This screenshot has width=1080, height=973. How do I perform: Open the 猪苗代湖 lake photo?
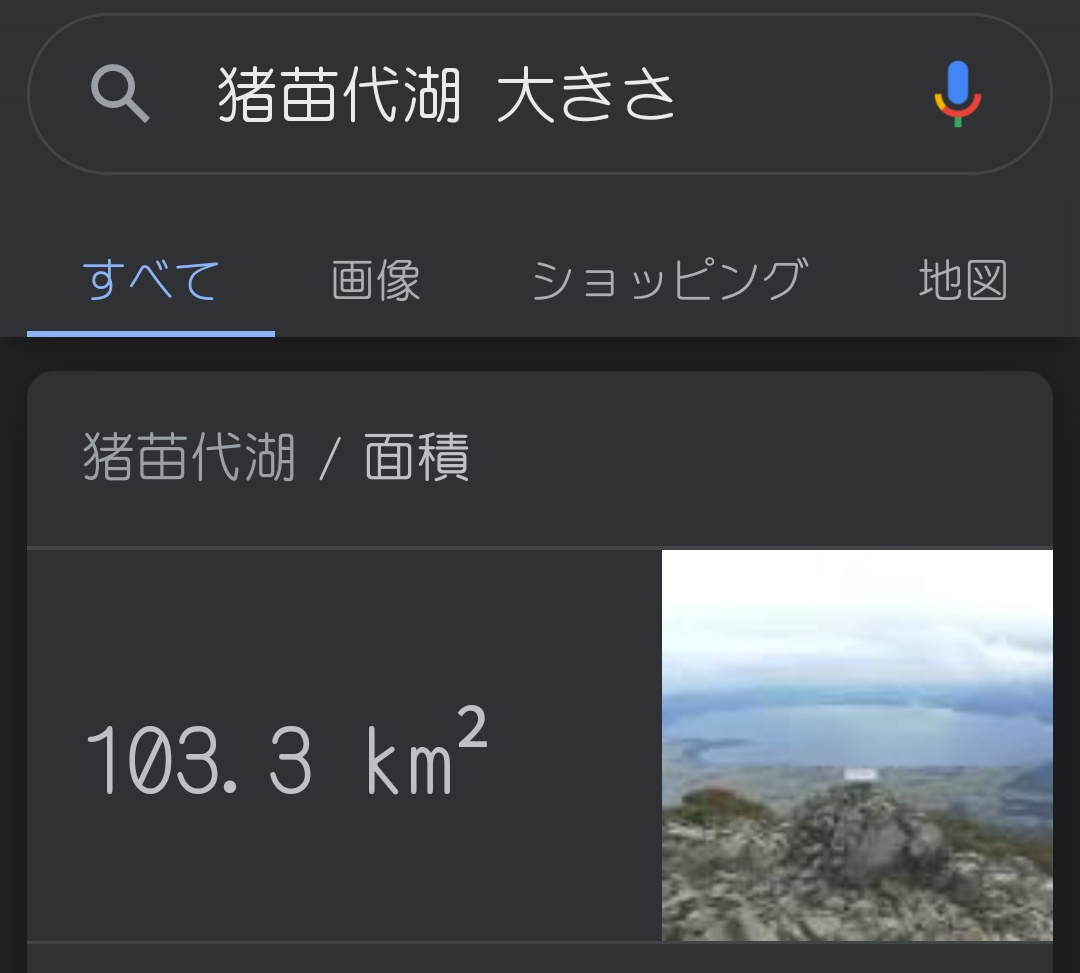[x=857, y=745]
